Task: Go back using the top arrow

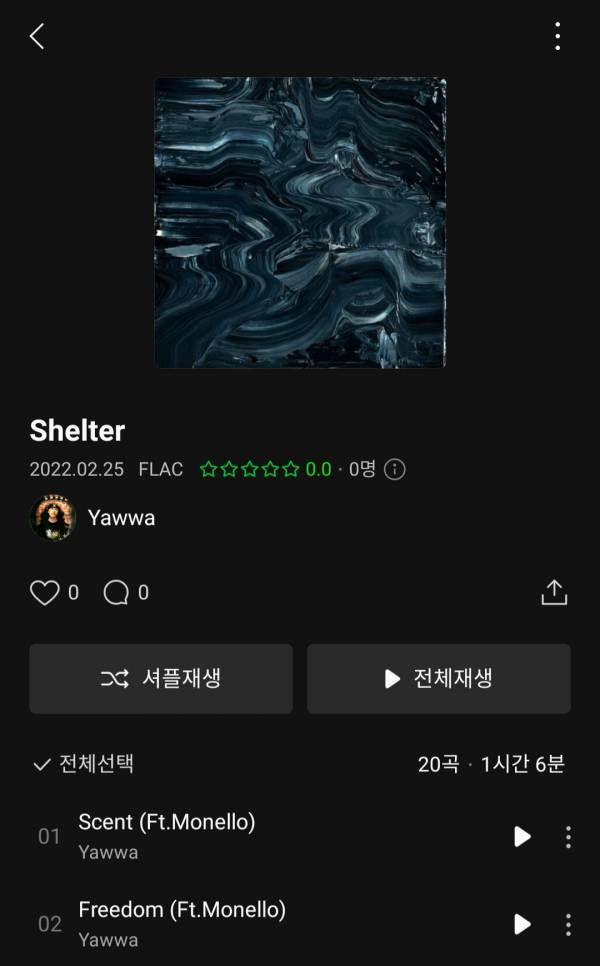Action: (x=37, y=37)
